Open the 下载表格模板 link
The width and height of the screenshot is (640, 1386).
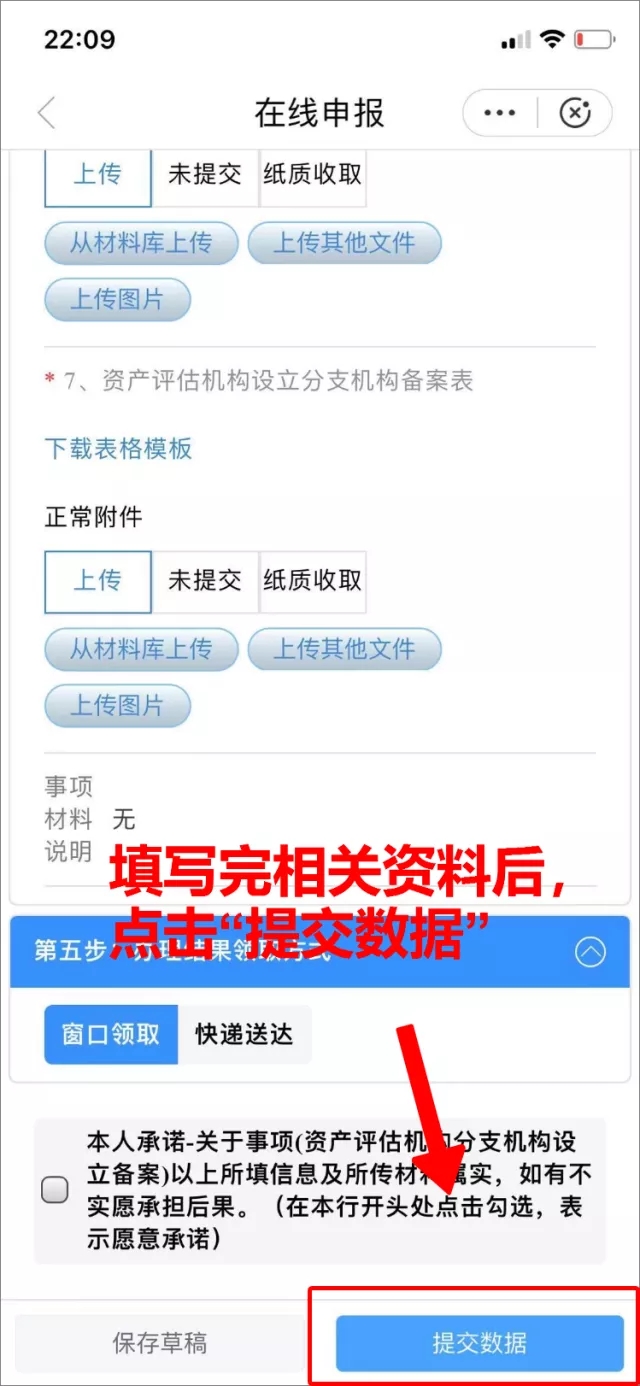pyautogui.click(x=118, y=448)
